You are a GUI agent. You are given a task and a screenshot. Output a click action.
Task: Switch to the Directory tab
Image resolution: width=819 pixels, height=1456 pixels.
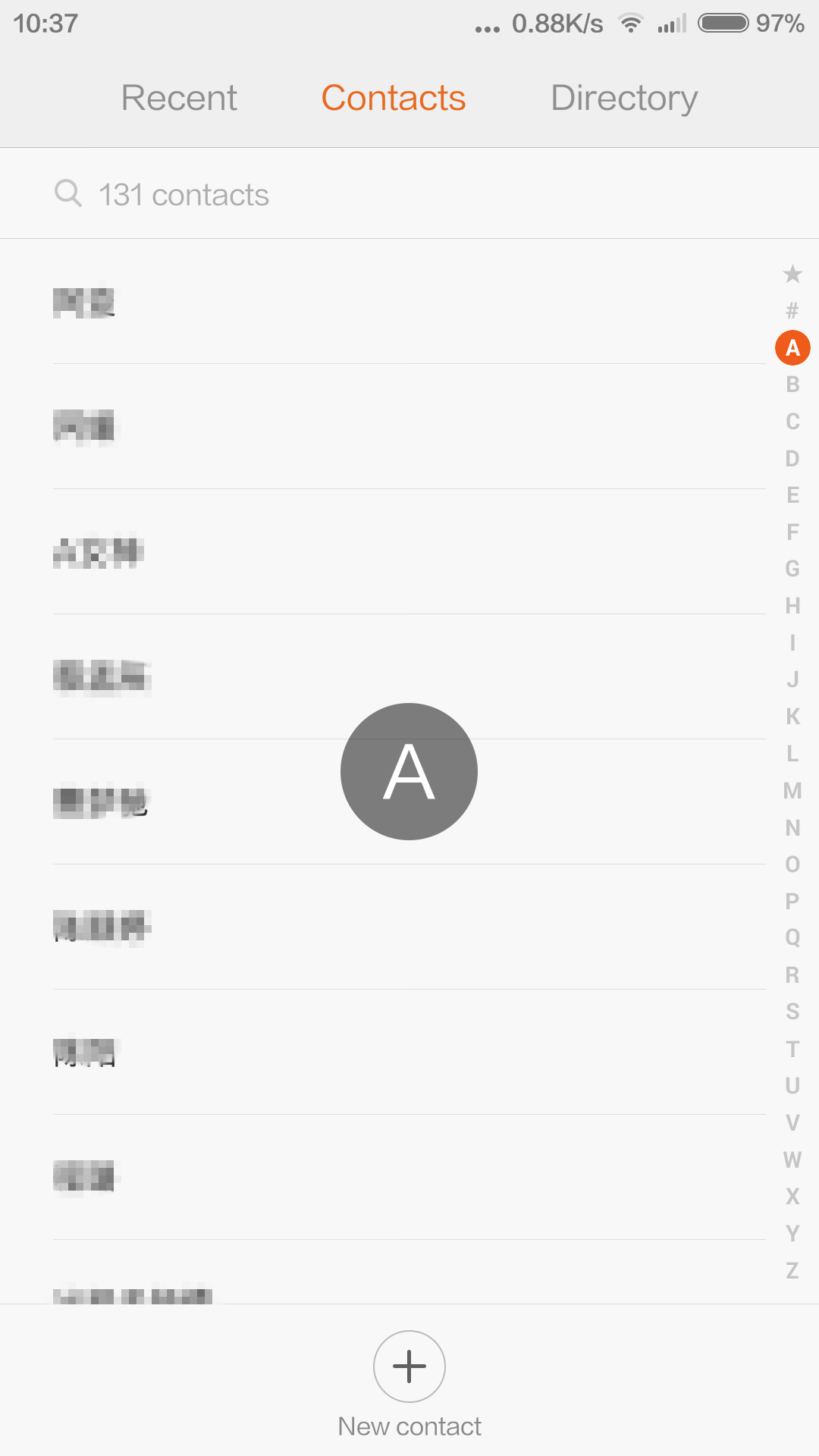point(623,98)
